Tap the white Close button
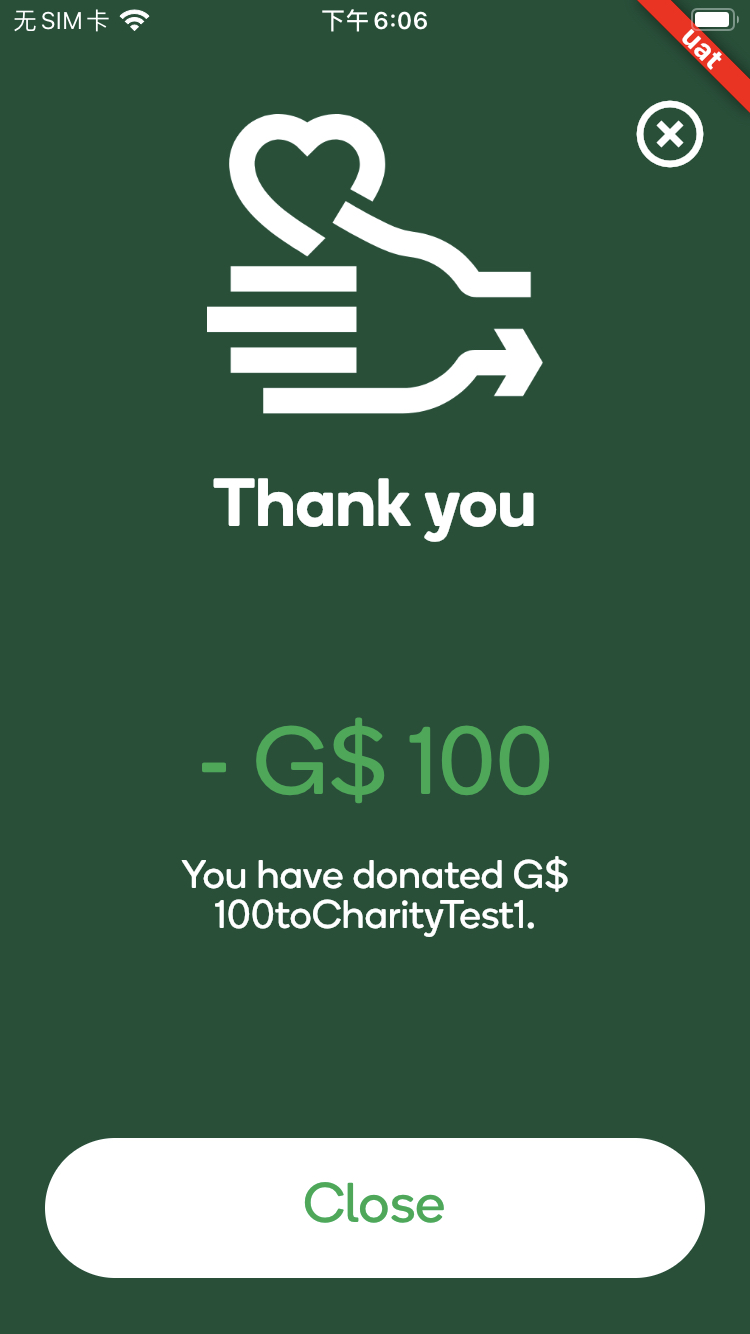This screenshot has height=1334, width=750. coord(375,1207)
